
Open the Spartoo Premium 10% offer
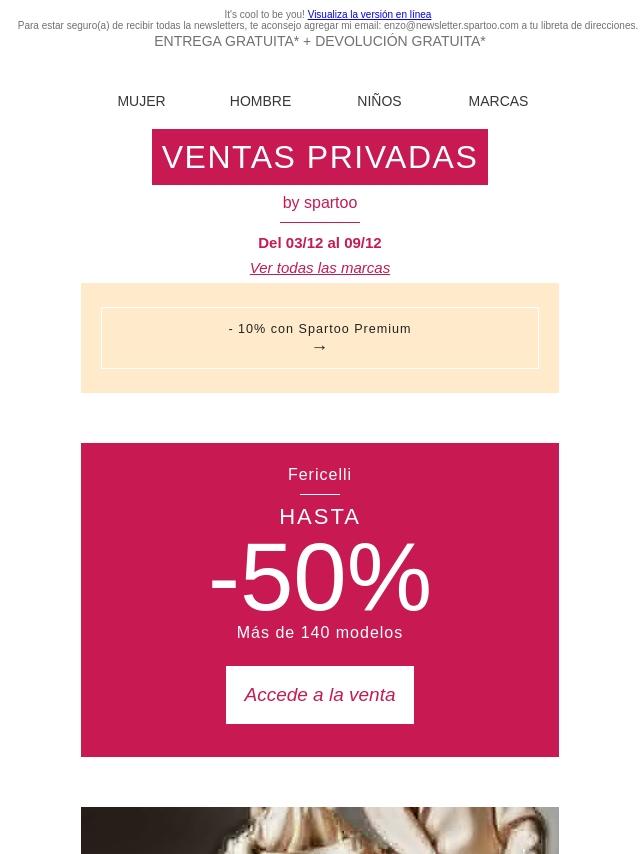(x=320, y=338)
